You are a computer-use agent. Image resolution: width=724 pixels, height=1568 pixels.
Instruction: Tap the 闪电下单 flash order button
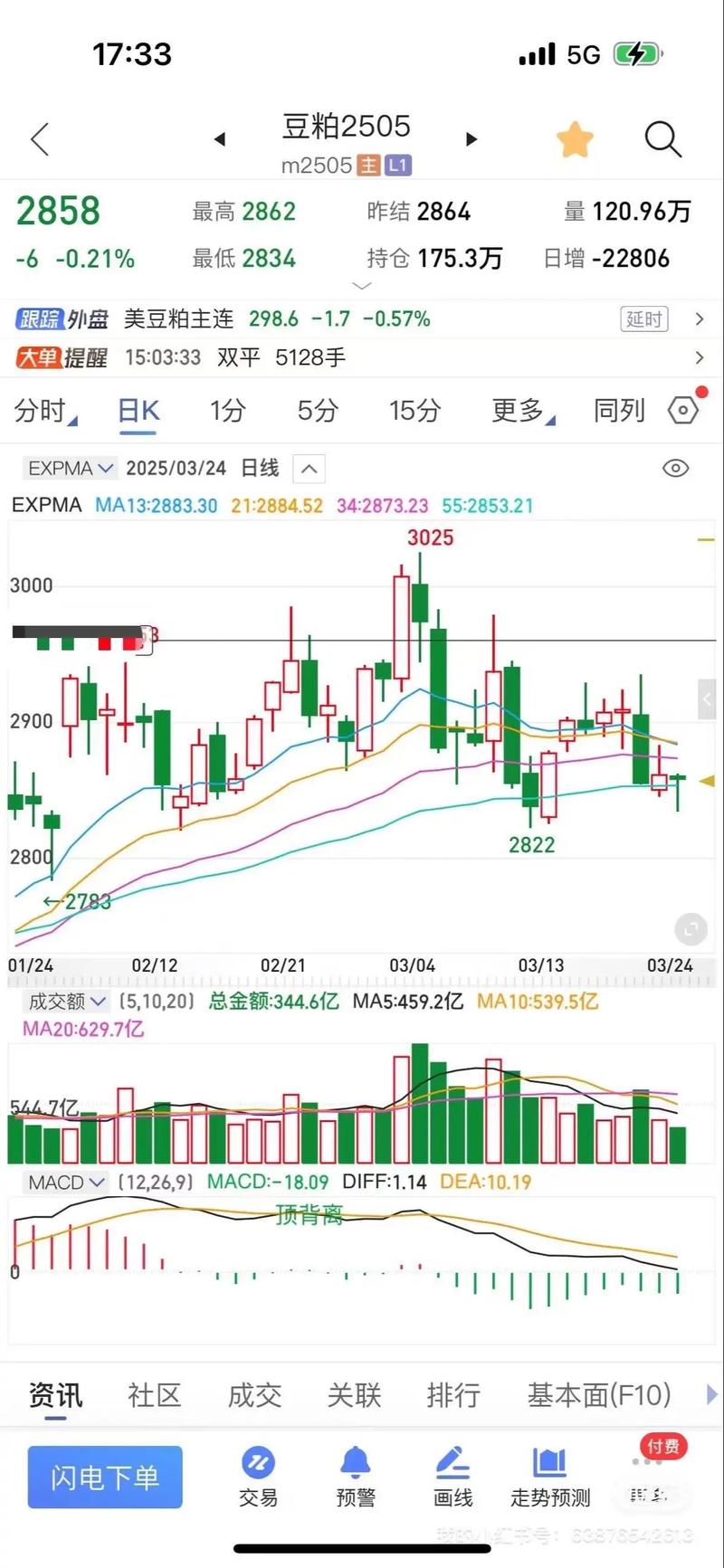104,1477
